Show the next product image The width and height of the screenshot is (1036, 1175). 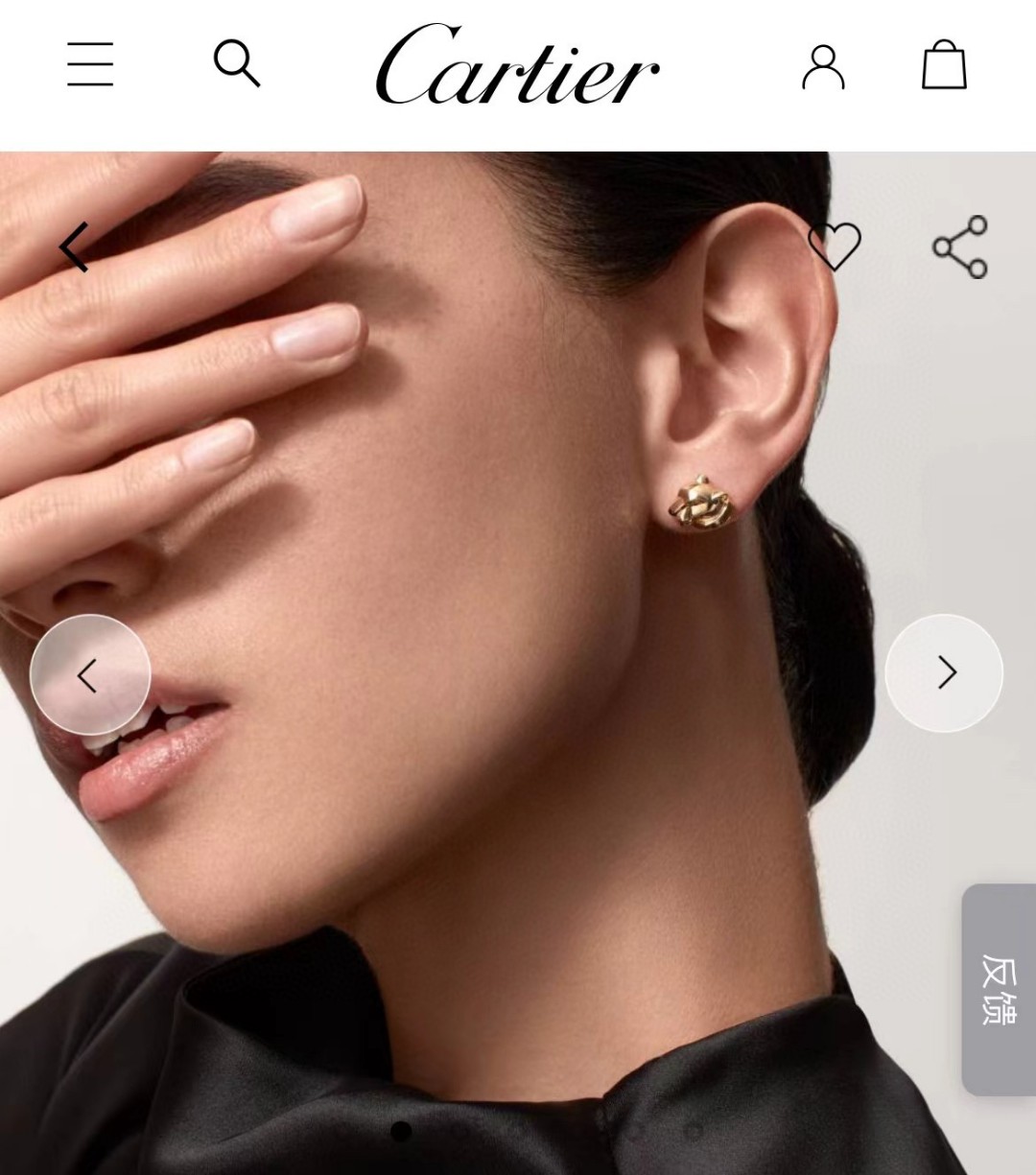(944, 673)
